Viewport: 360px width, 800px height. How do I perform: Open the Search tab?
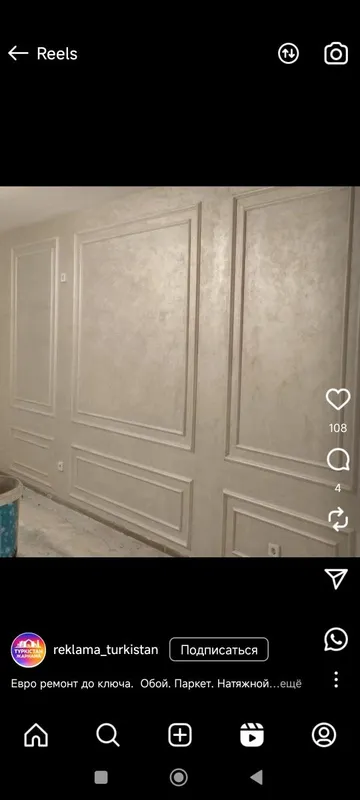(108, 735)
